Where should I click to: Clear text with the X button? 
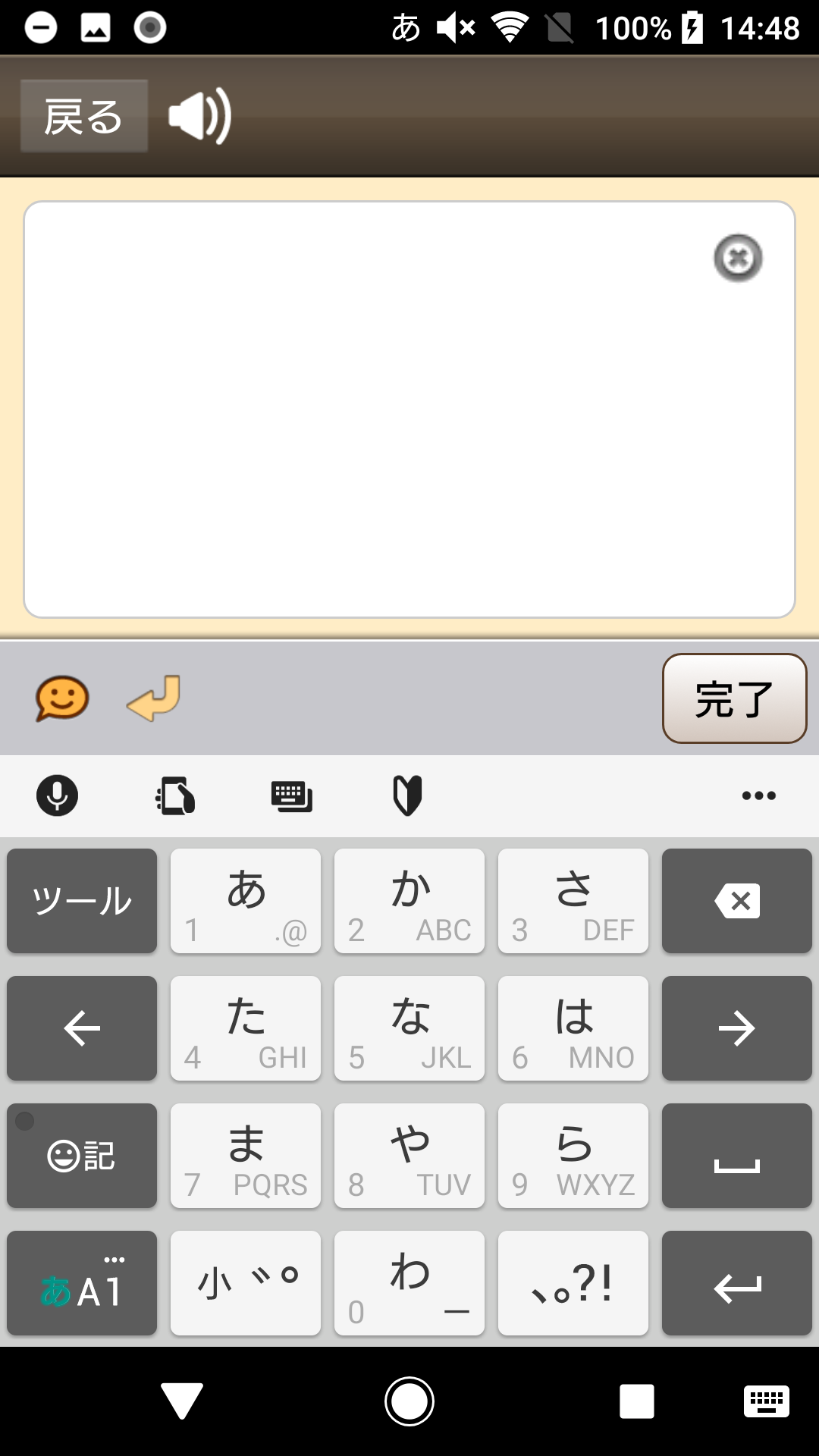tap(737, 259)
